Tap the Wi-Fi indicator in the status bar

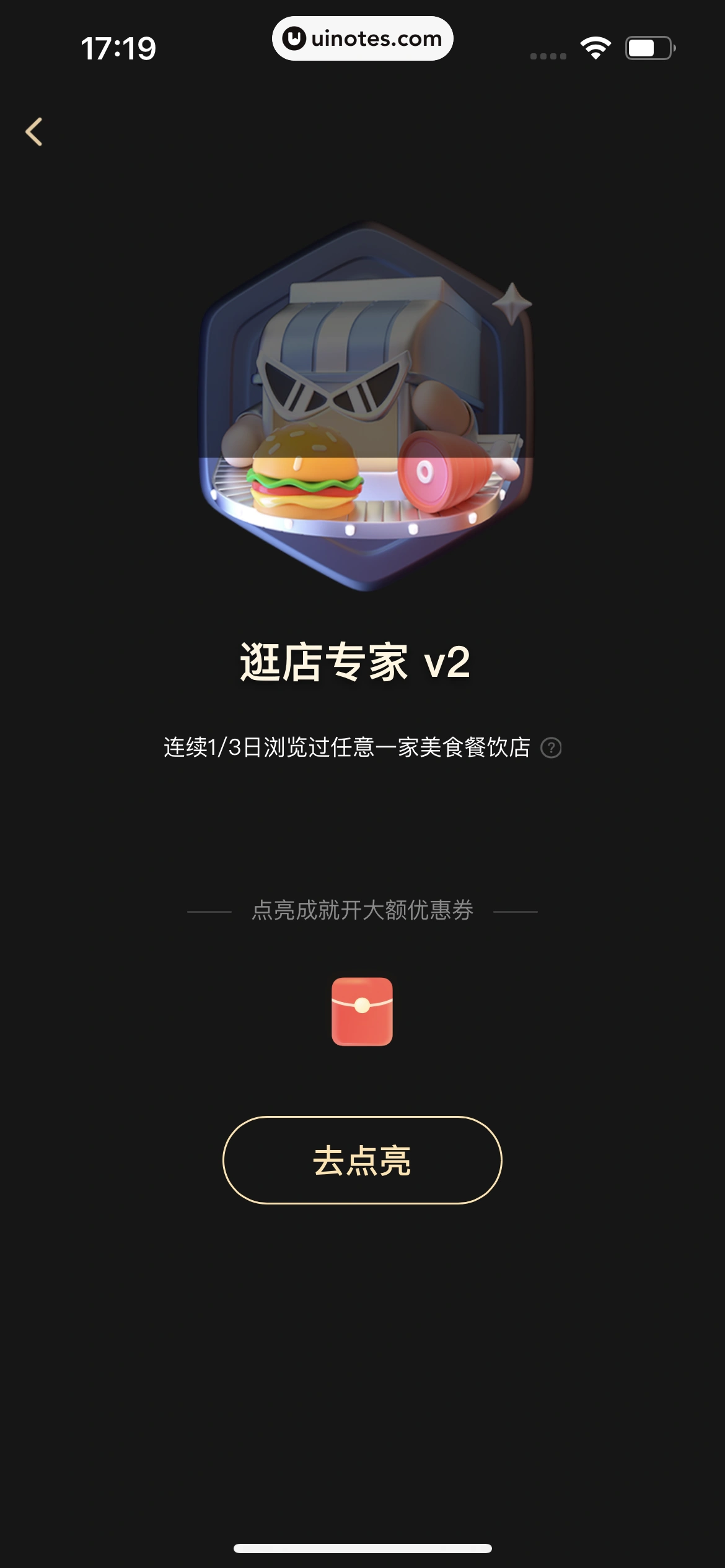pyautogui.click(x=596, y=47)
